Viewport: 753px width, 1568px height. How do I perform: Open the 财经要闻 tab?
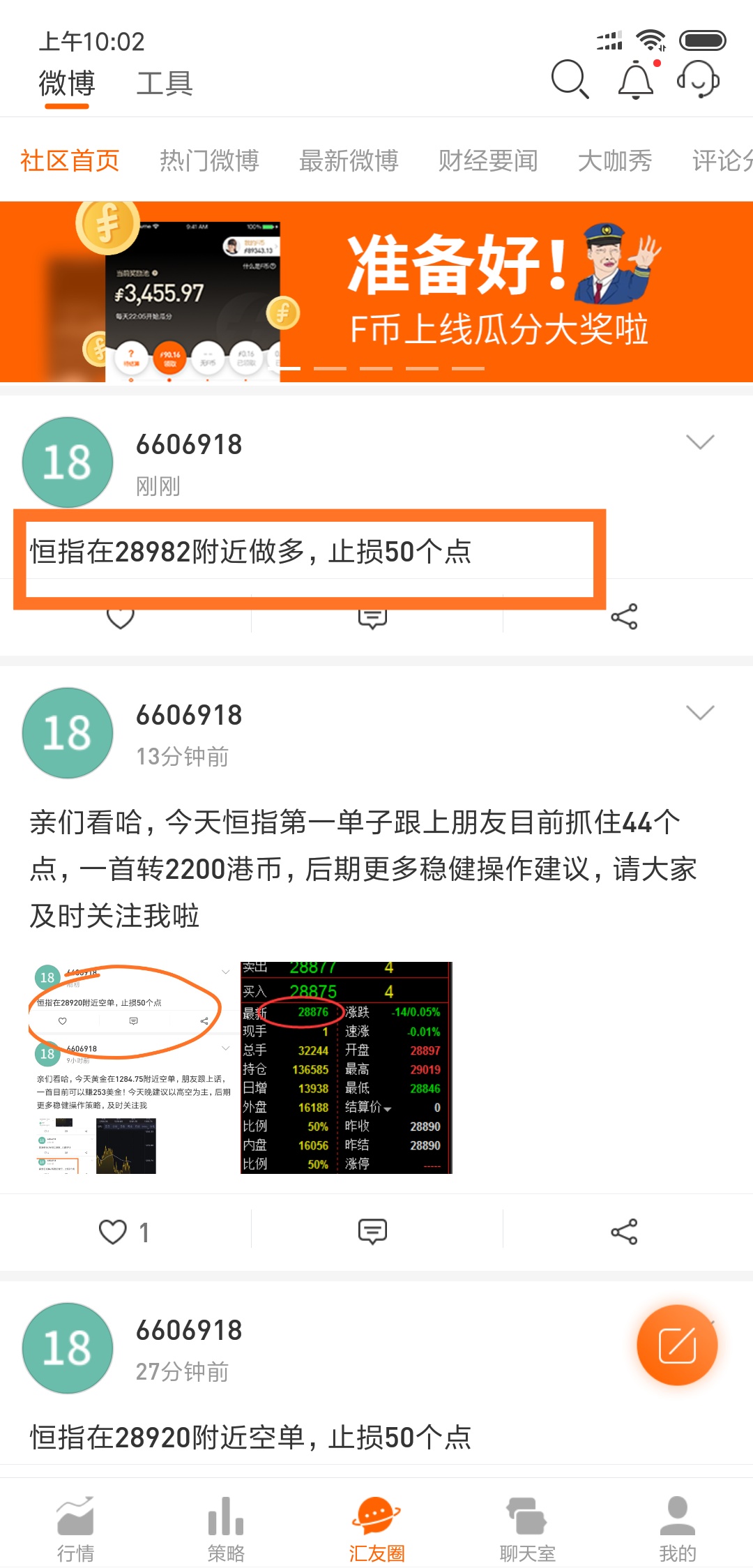click(x=488, y=160)
